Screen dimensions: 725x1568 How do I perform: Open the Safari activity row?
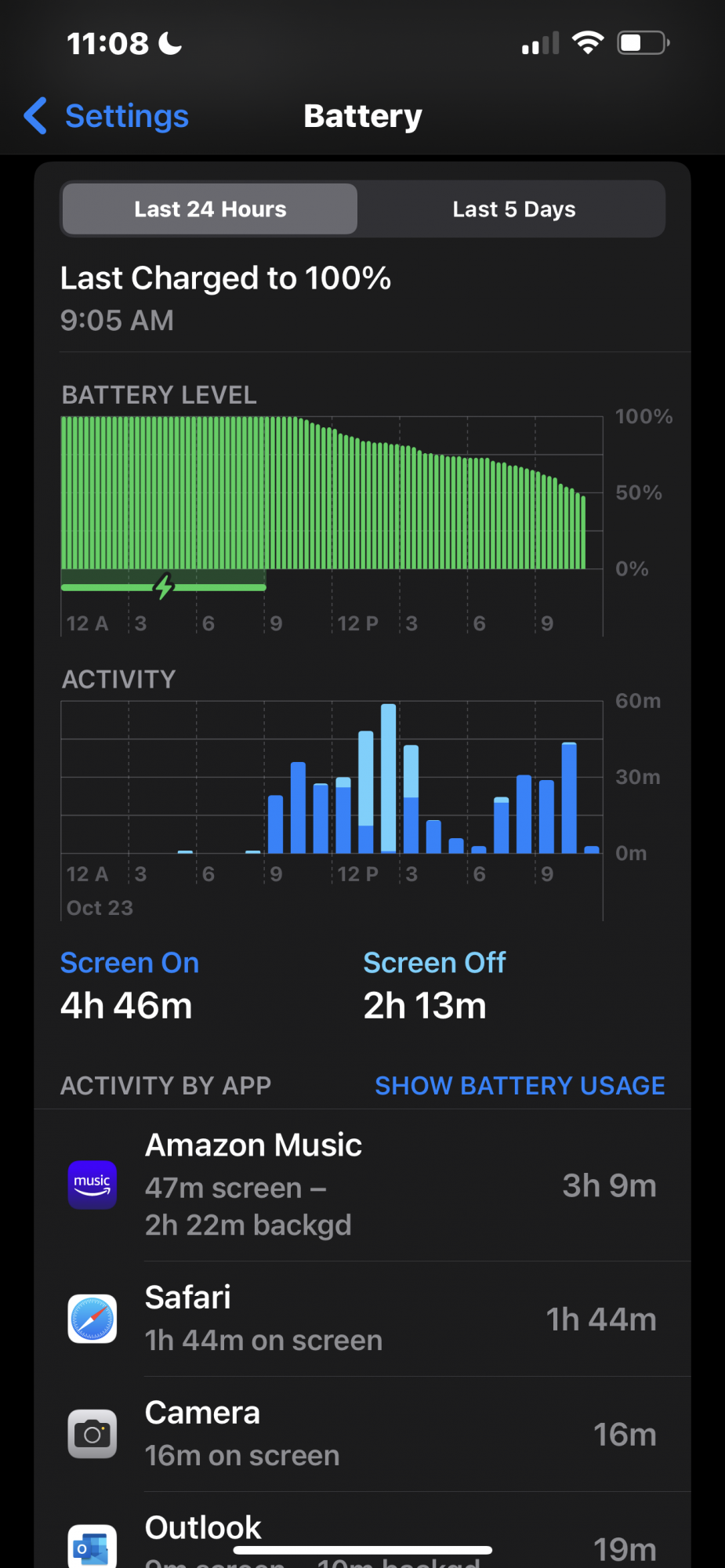[362, 1319]
